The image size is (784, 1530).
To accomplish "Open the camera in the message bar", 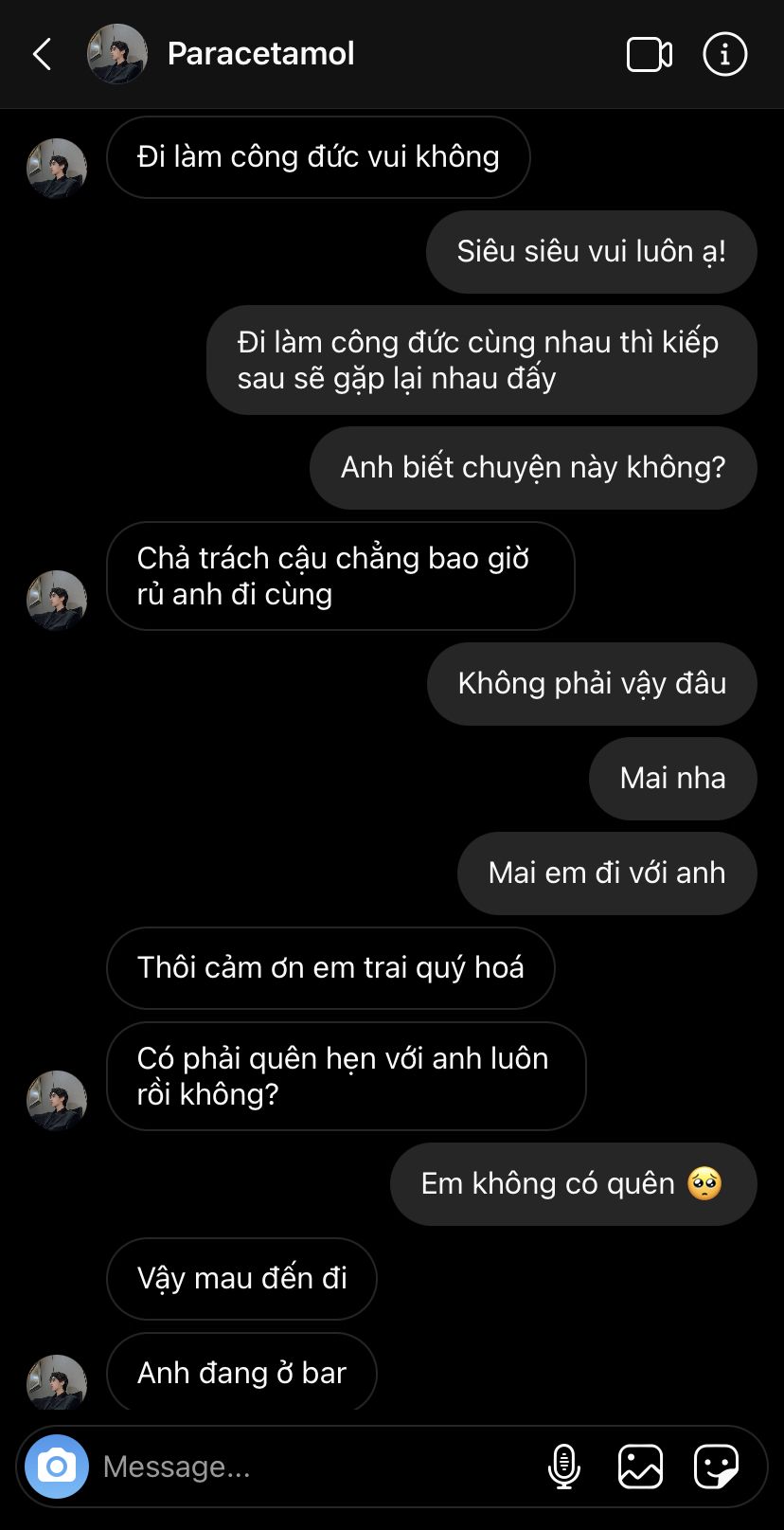I will pyautogui.click(x=57, y=1467).
